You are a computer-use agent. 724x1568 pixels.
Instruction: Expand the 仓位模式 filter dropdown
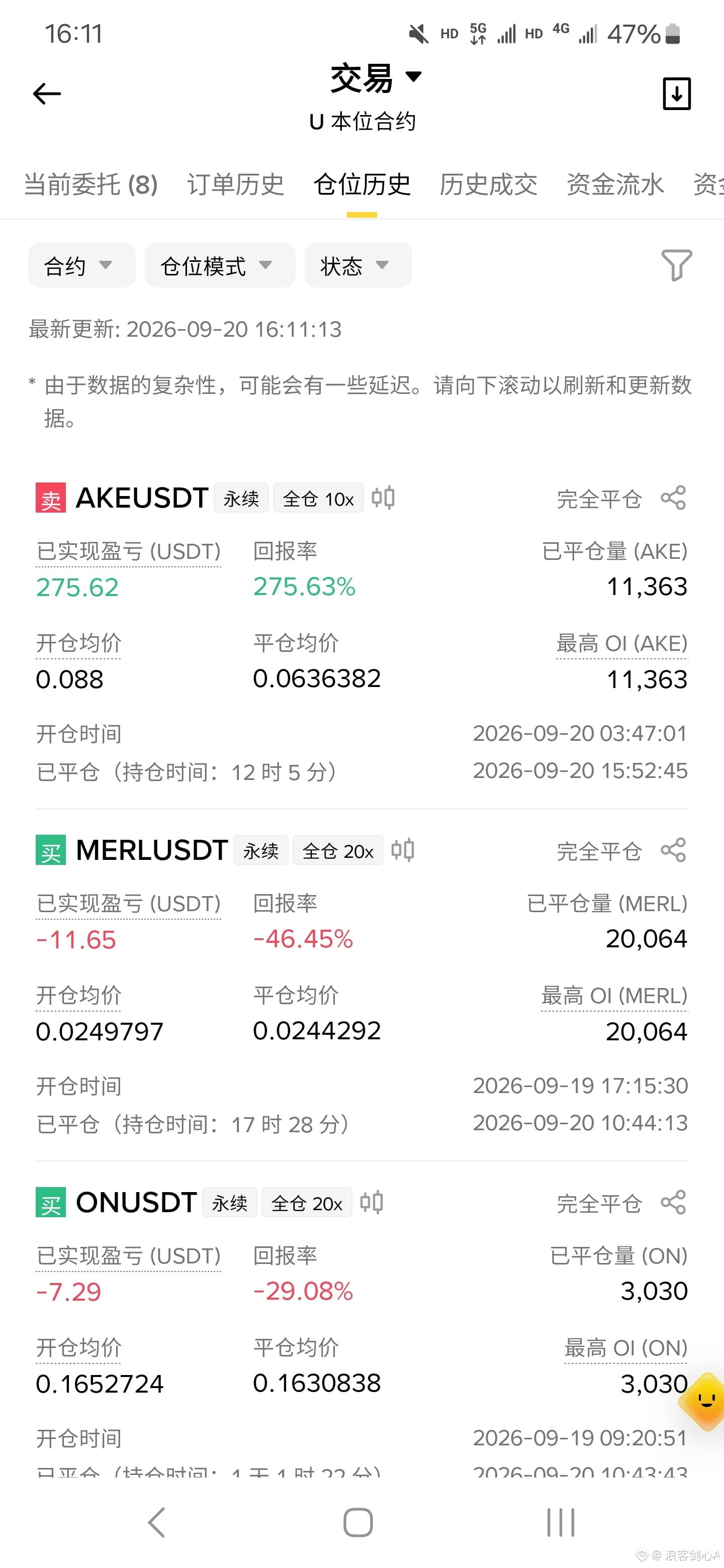[x=220, y=265]
